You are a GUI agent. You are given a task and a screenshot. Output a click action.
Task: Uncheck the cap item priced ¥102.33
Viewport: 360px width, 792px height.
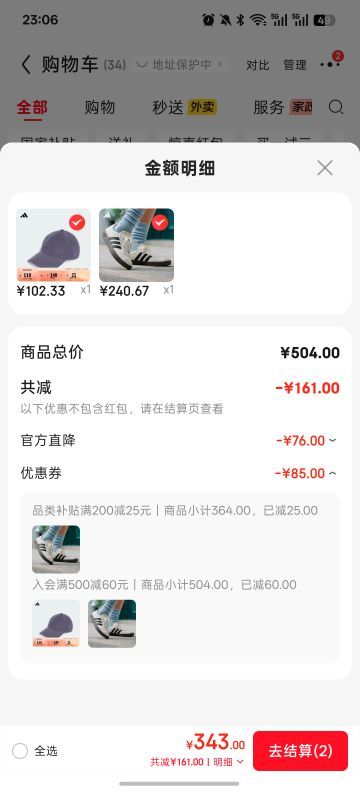point(77,222)
